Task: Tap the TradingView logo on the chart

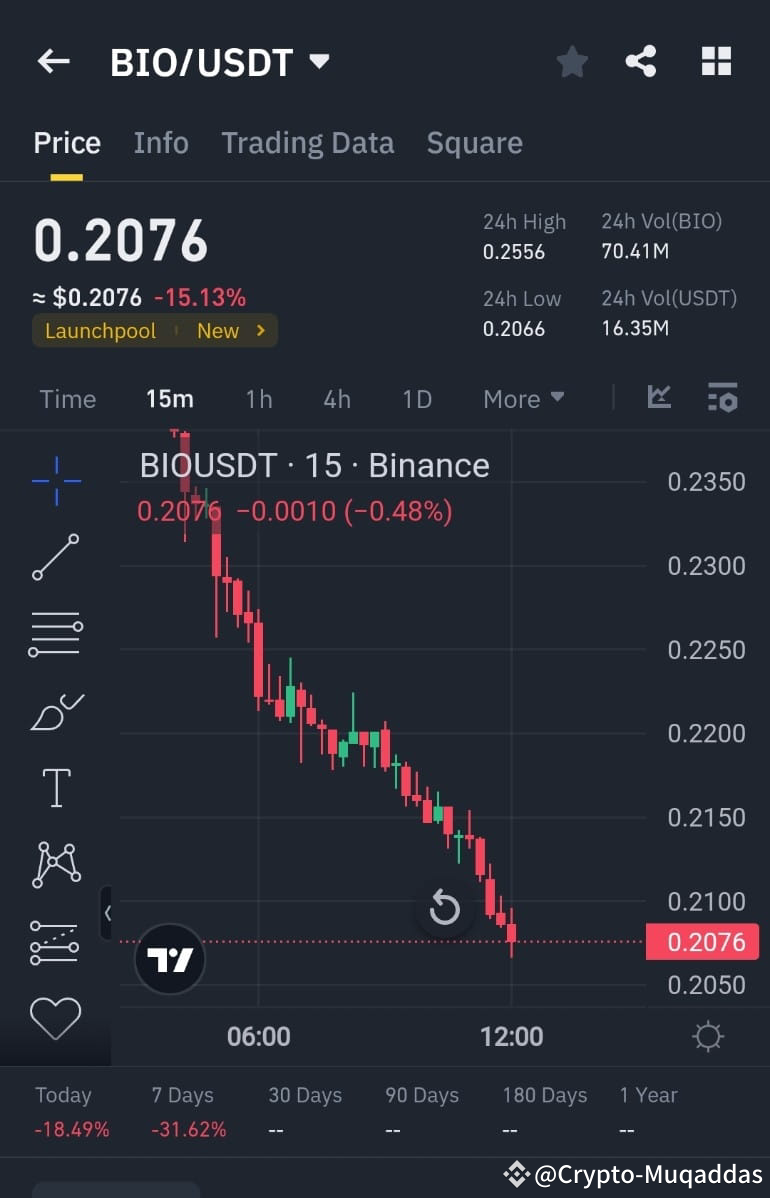Action: pos(168,958)
